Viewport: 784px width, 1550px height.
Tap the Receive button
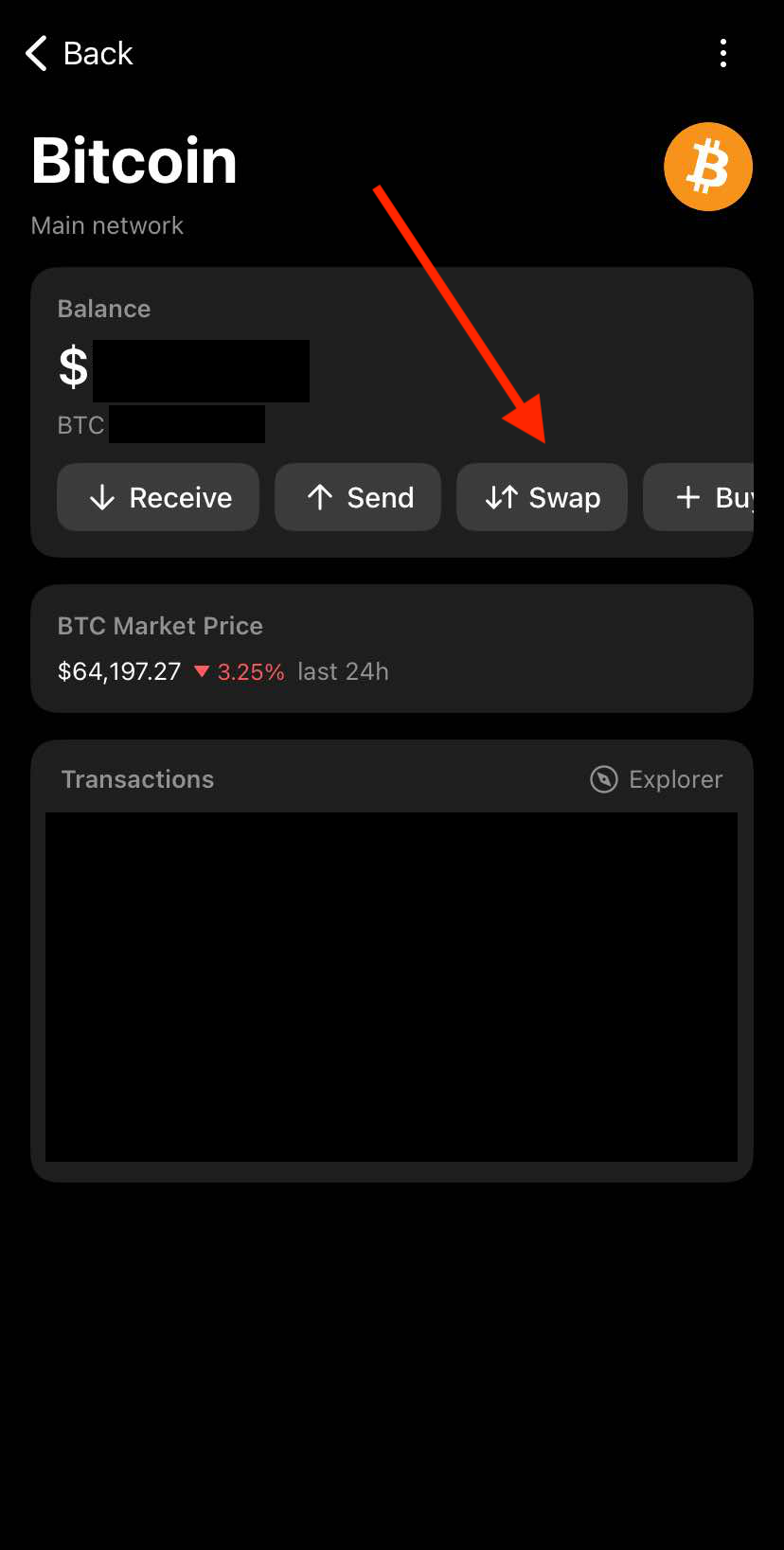[158, 497]
